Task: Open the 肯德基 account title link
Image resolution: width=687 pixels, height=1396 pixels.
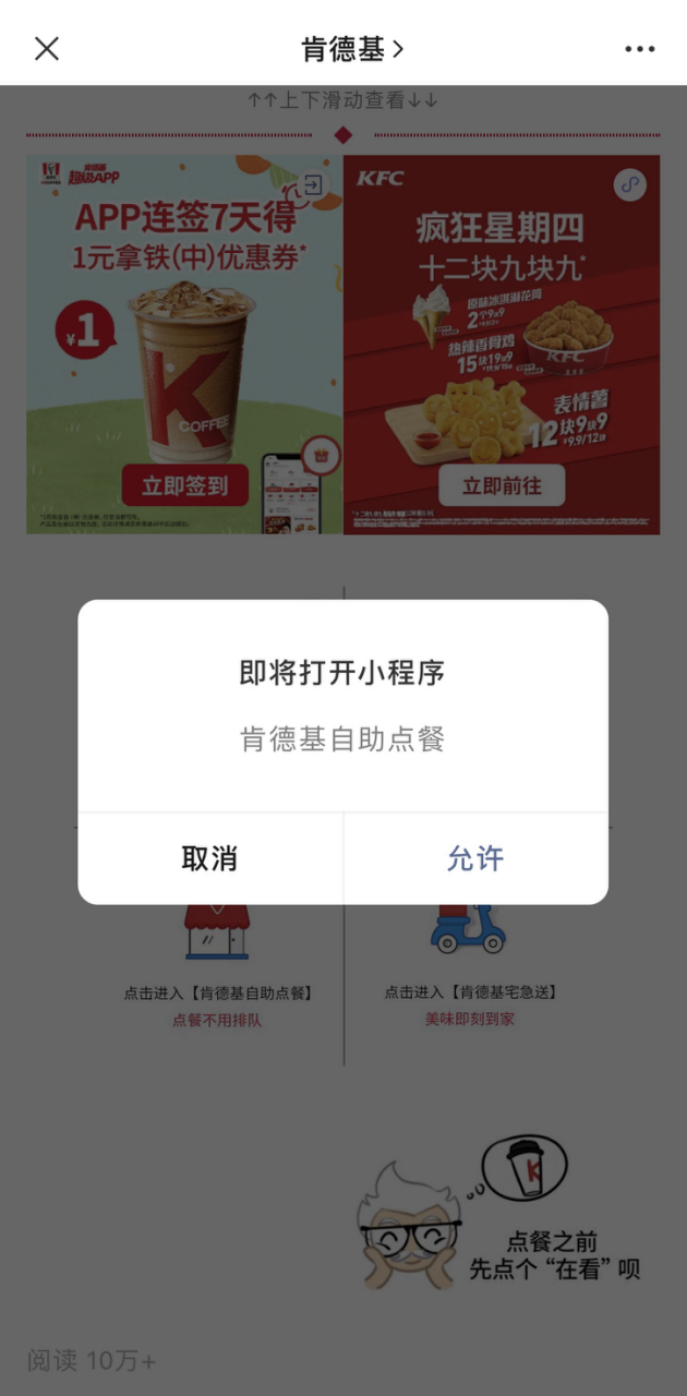Action: [352, 48]
